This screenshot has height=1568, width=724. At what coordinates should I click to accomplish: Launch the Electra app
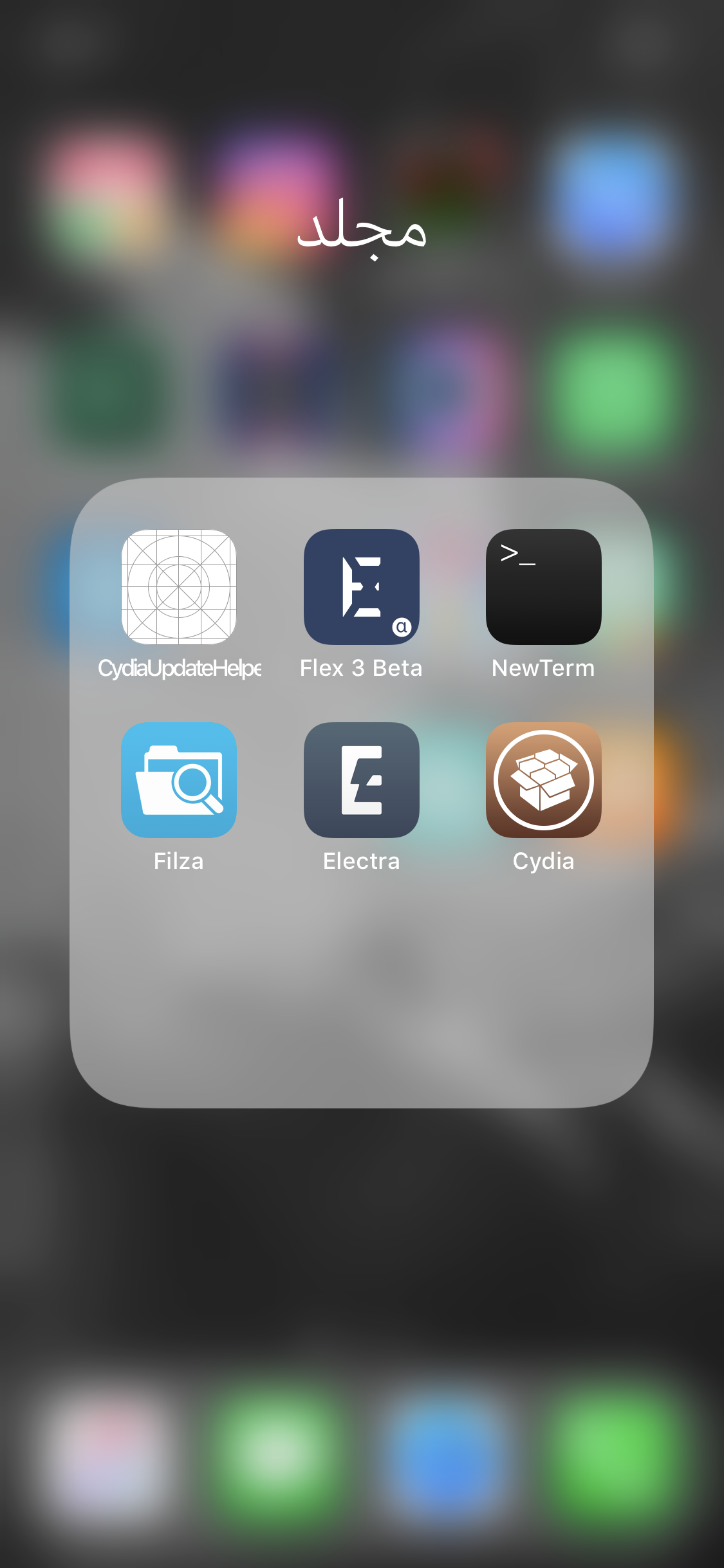tap(362, 780)
